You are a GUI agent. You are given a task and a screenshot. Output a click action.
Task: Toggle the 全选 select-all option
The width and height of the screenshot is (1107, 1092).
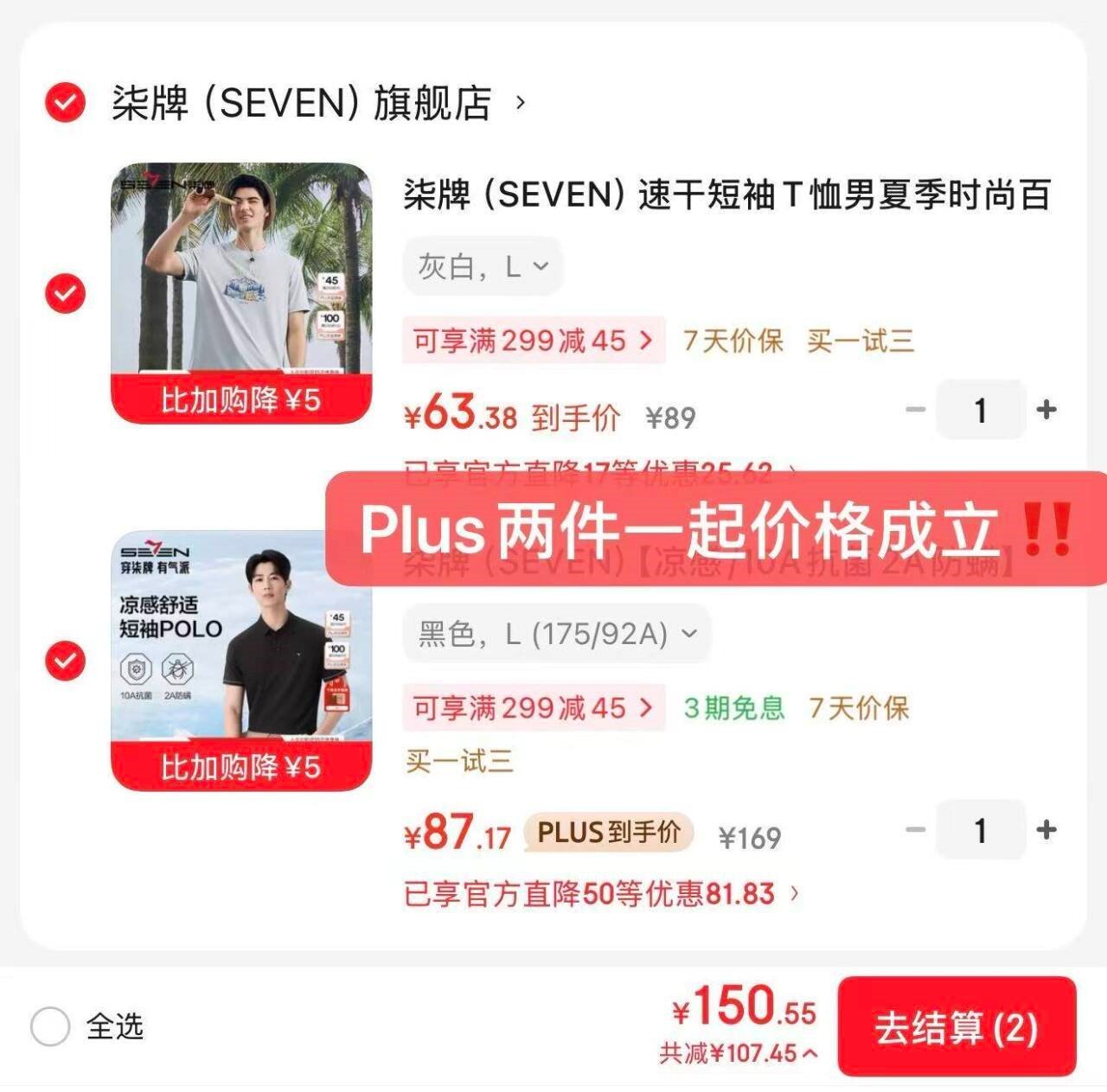point(50,1027)
